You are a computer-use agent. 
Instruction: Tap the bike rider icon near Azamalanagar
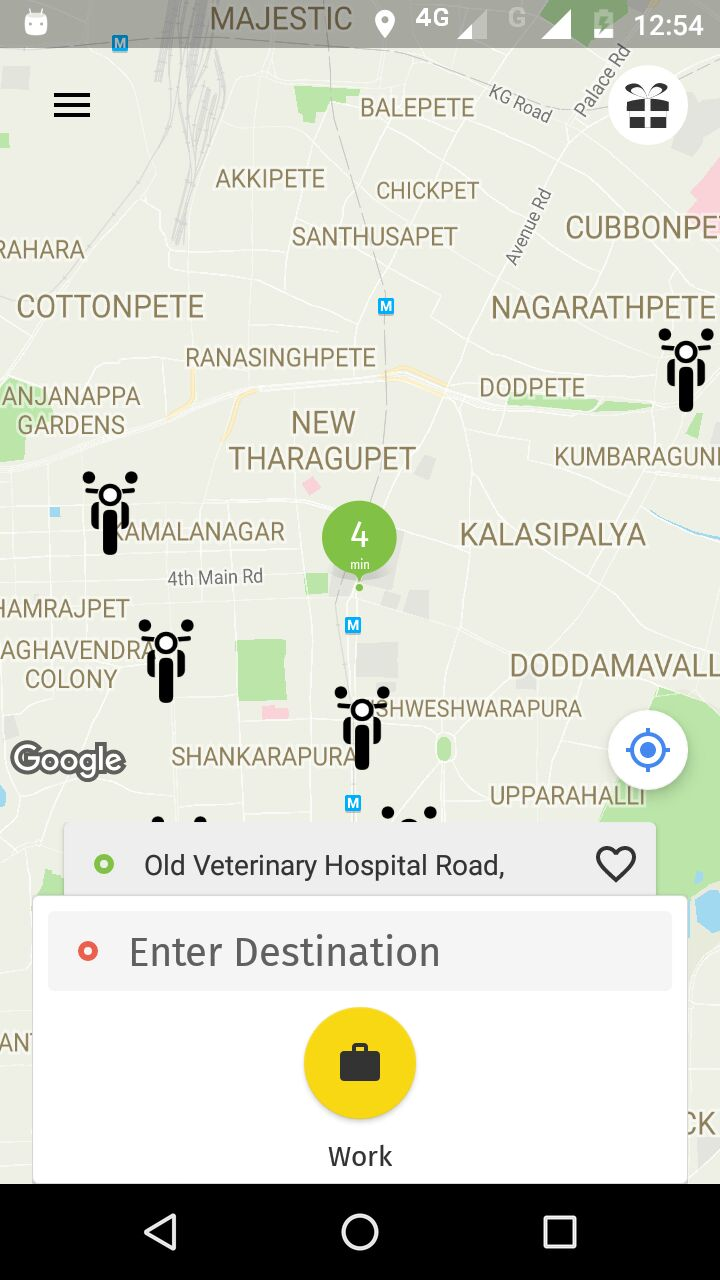[x=110, y=513]
